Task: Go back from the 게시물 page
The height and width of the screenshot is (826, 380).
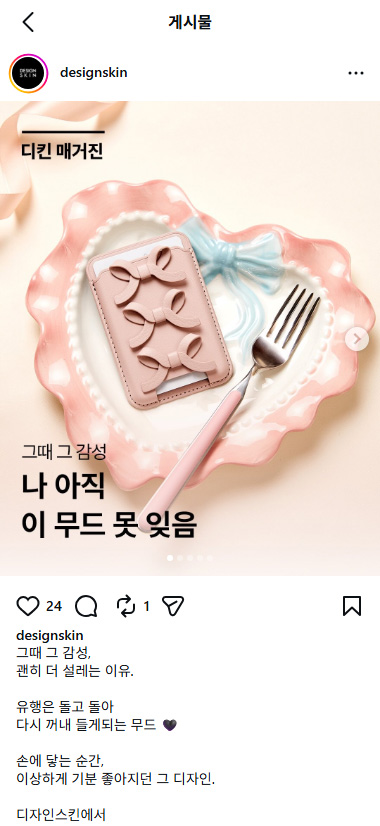Action: (x=28, y=22)
